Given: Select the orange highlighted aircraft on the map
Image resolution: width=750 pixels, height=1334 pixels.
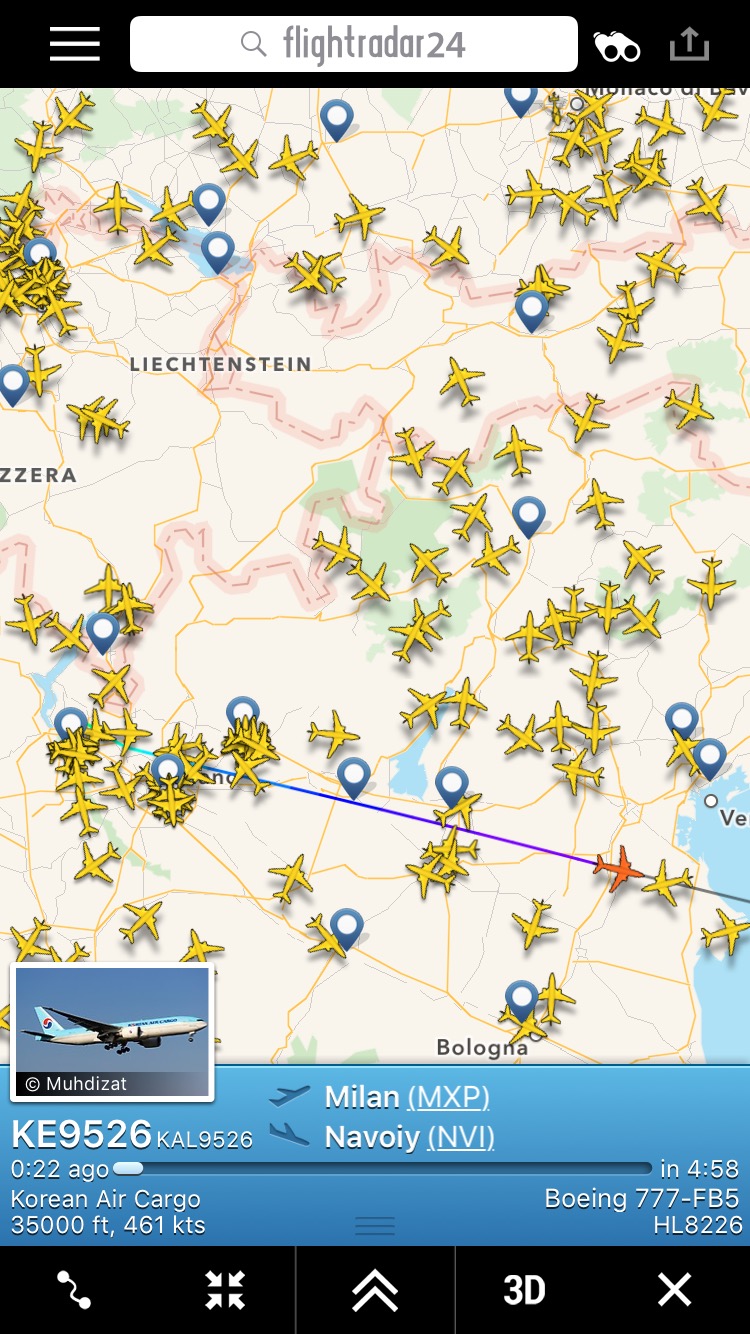Looking at the screenshot, I should pyautogui.click(x=619, y=867).
